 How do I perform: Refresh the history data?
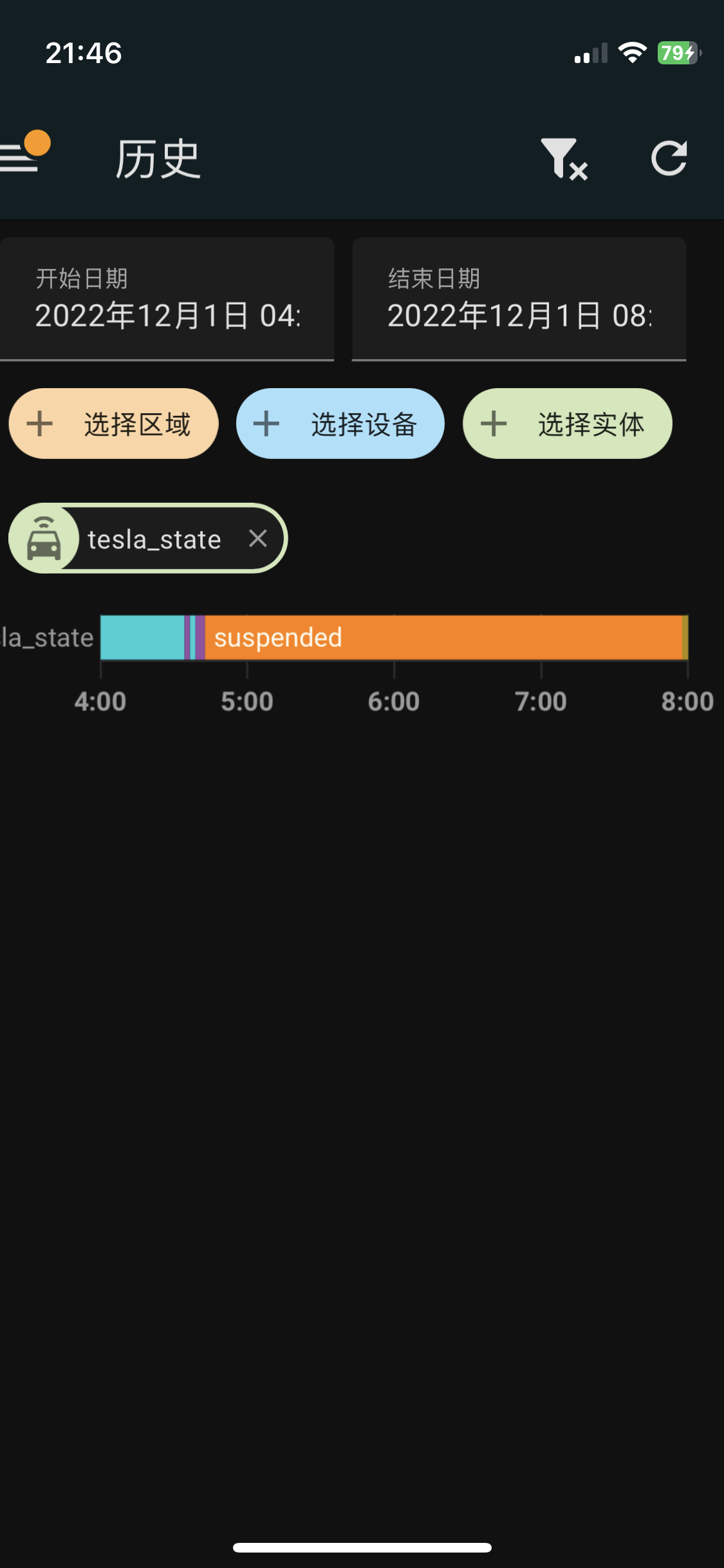coord(671,160)
